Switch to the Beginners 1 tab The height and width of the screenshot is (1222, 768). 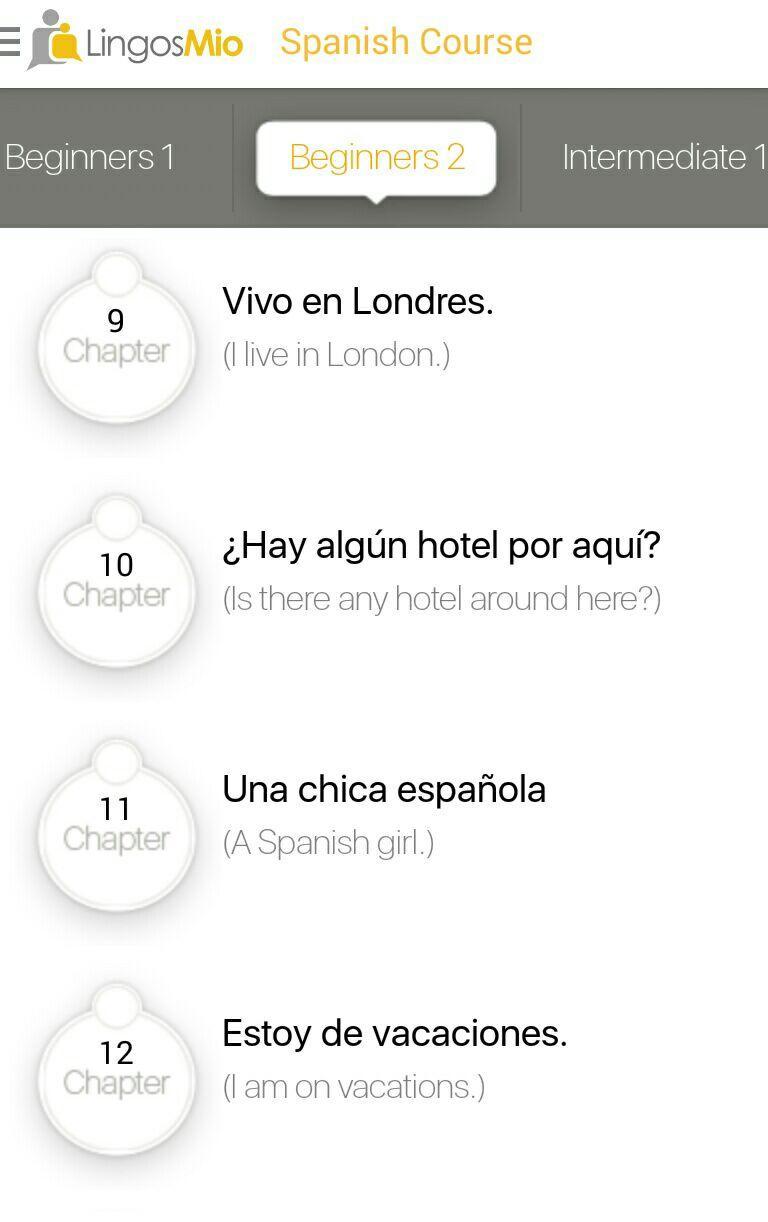point(90,157)
